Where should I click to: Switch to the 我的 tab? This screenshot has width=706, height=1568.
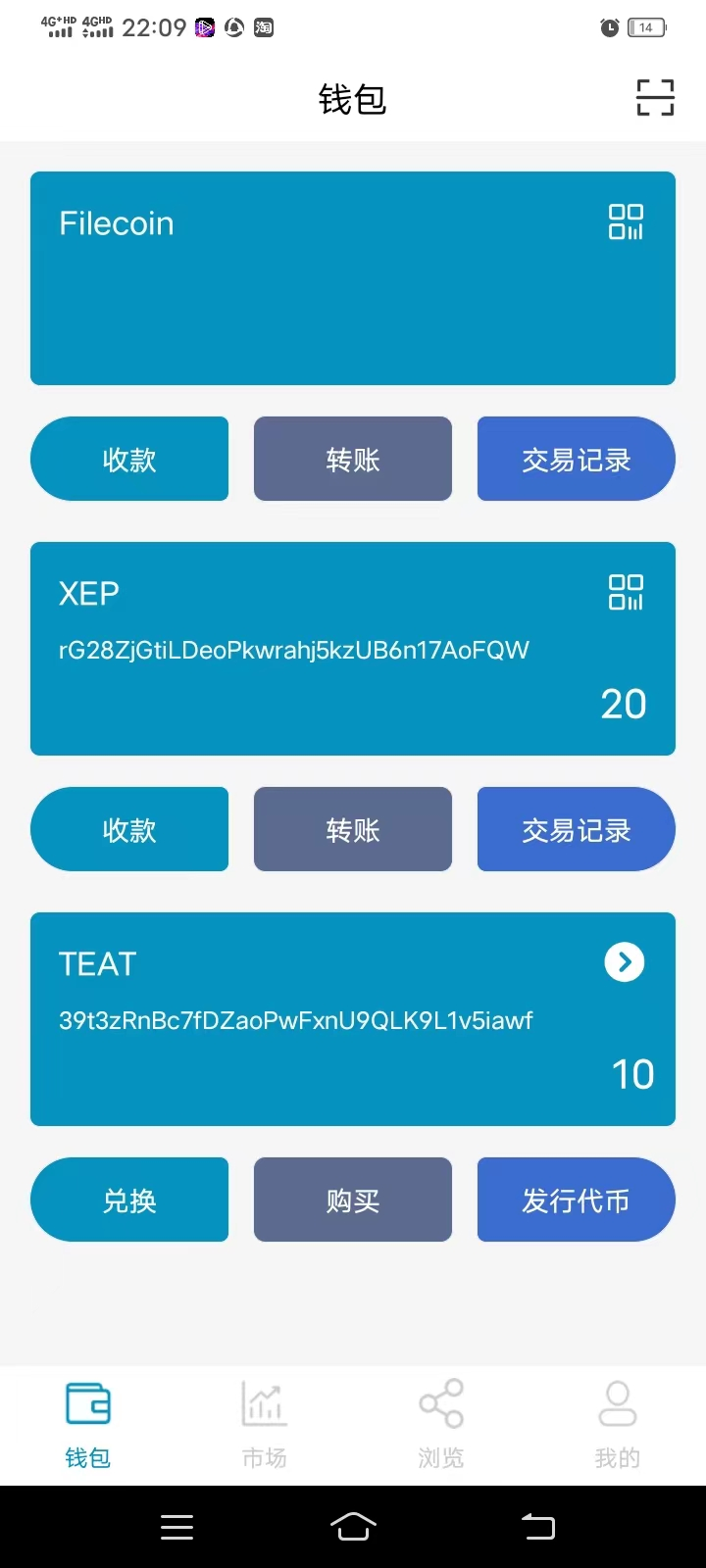click(x=618, y=1425)
